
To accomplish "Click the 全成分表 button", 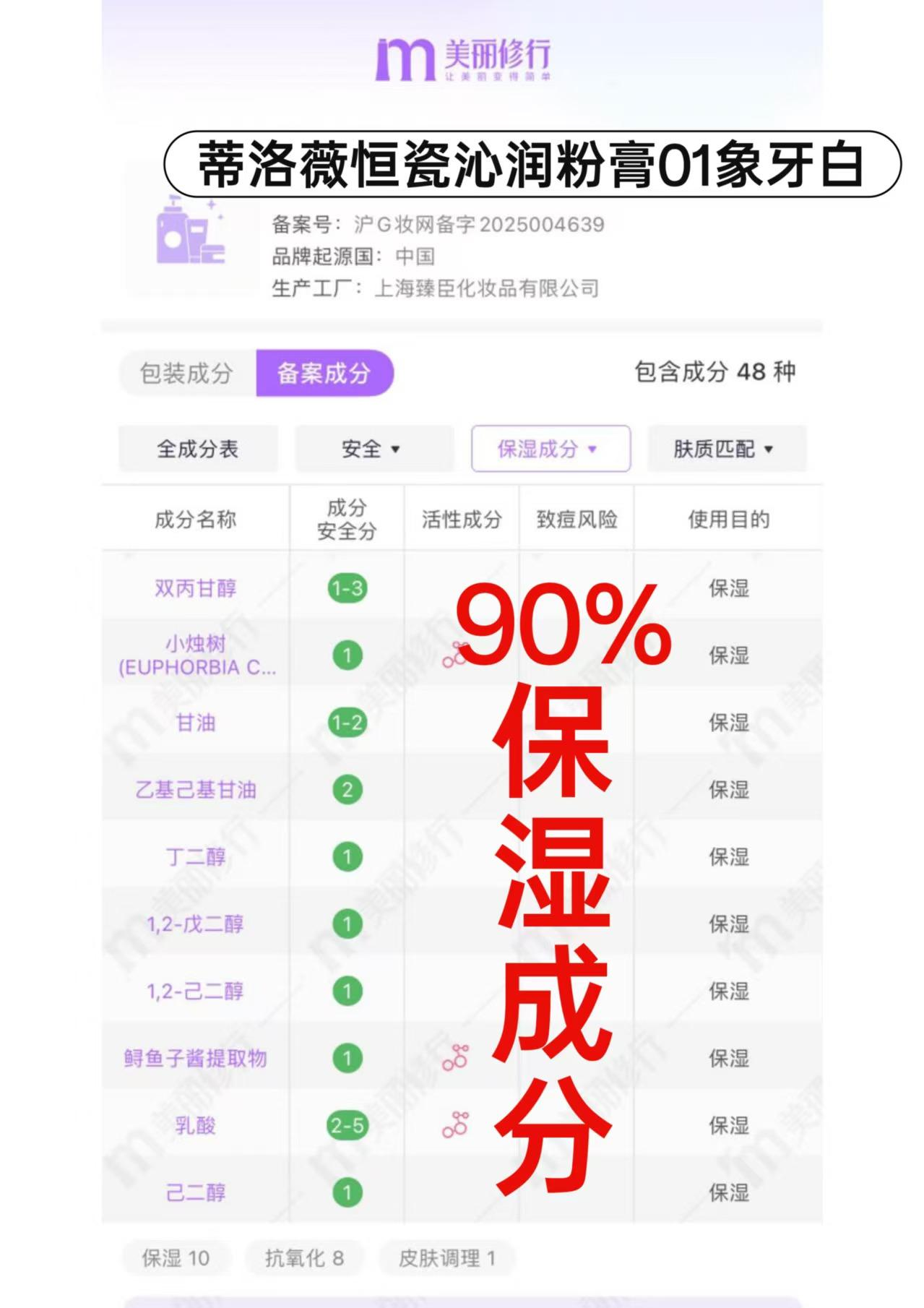I will pyautogui.click(x=198, y=449).
